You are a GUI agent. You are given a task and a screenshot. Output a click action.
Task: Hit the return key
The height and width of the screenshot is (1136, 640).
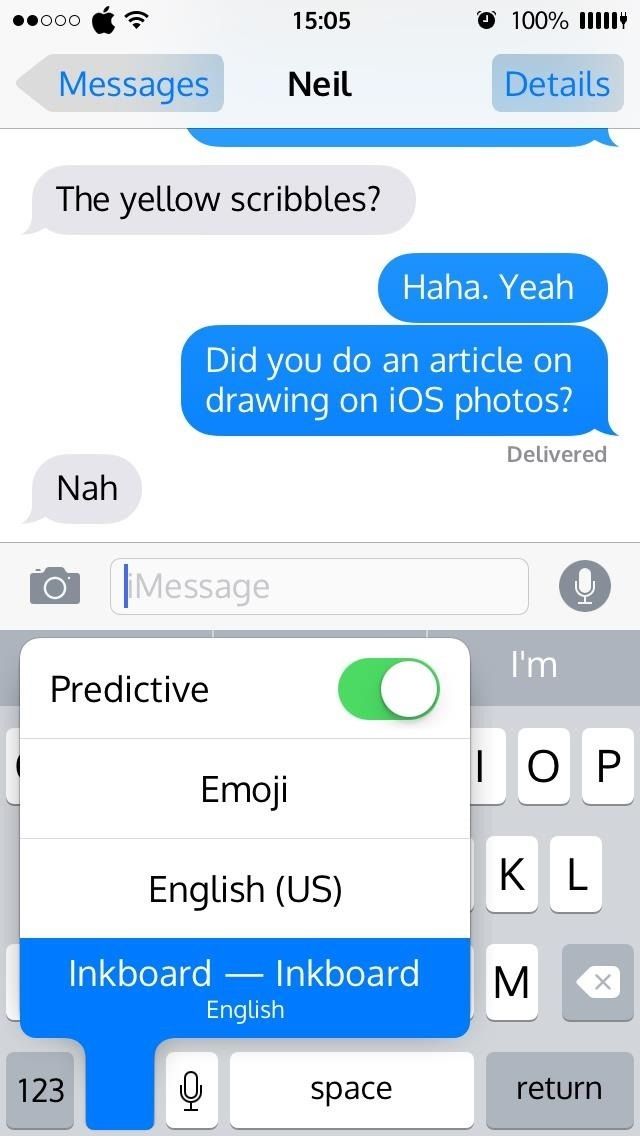tap(559, 1089)
